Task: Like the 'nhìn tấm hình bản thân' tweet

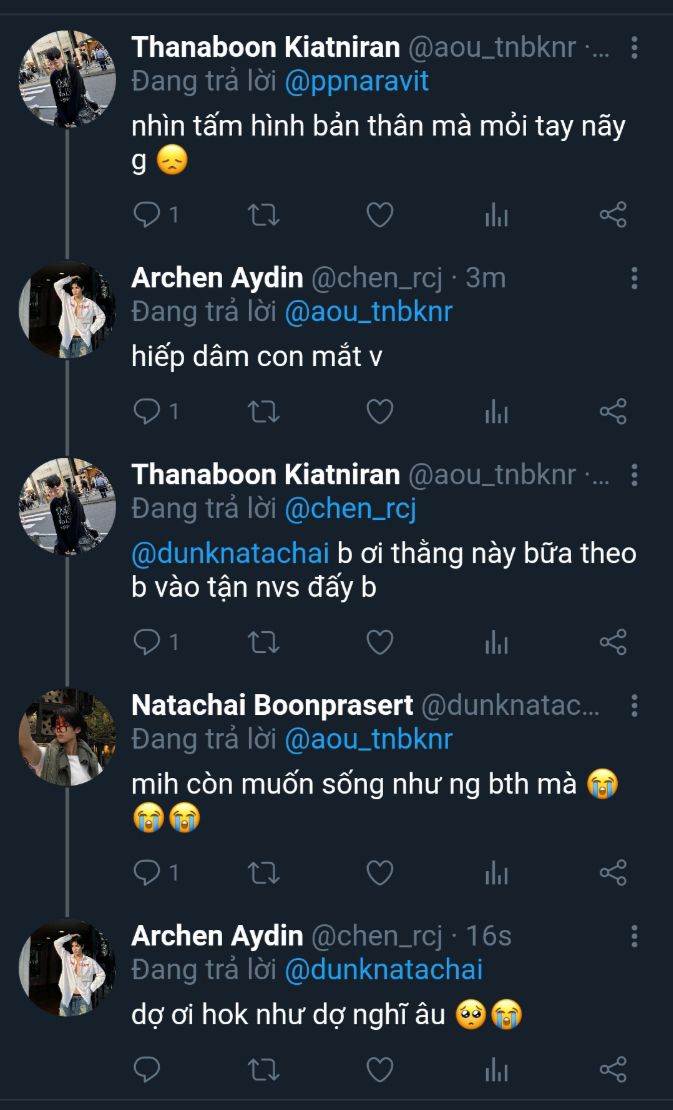Action: coord(379,214)
